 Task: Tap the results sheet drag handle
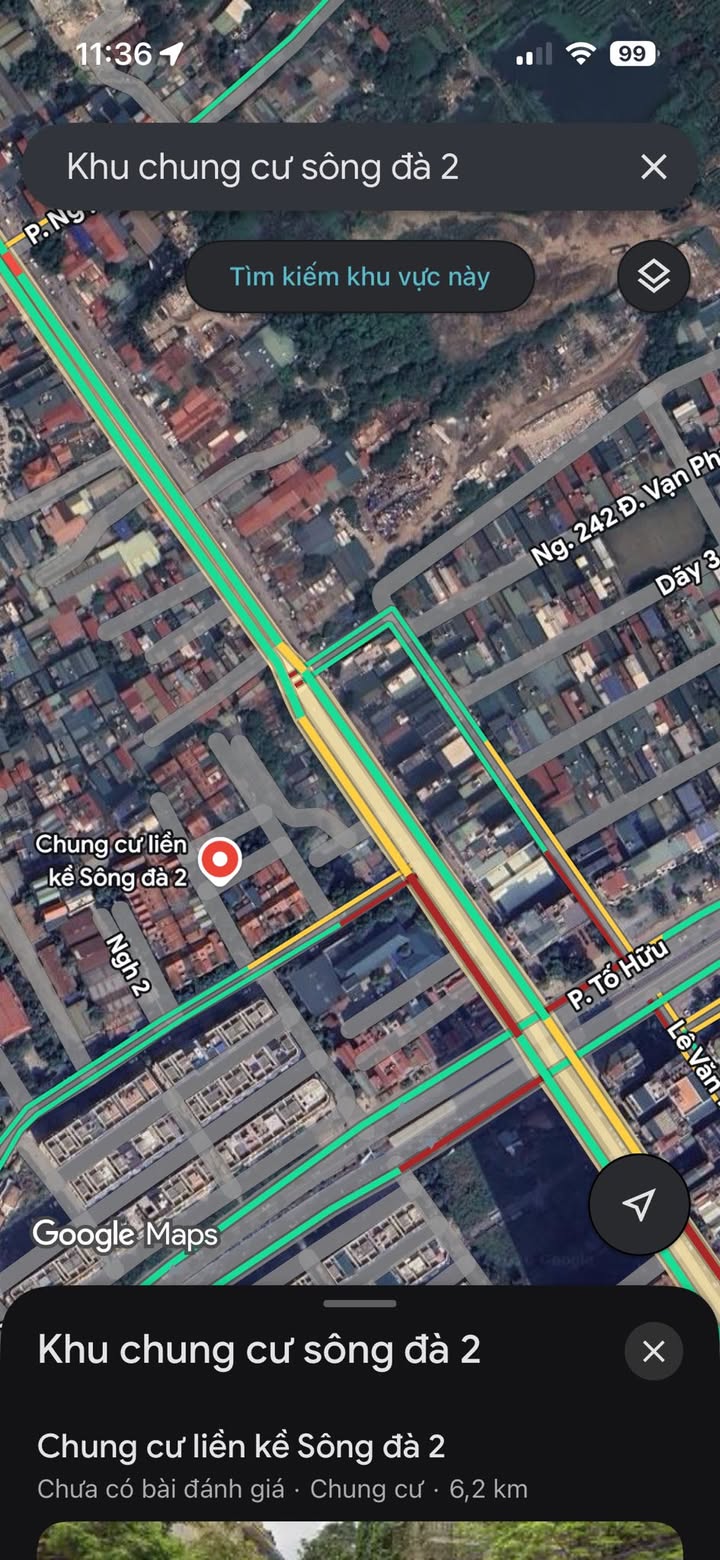360,1303
